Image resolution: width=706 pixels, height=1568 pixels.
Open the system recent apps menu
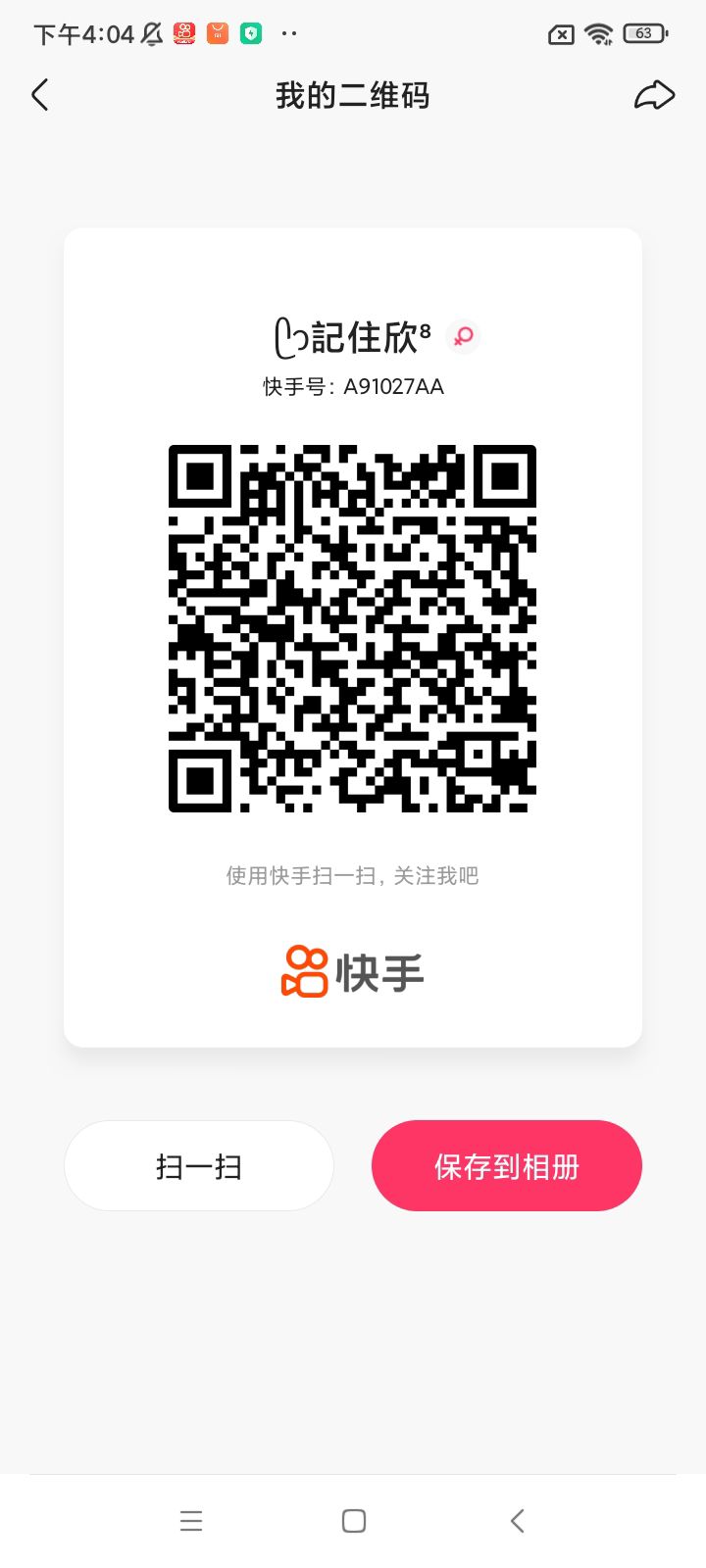(191, 1521)
